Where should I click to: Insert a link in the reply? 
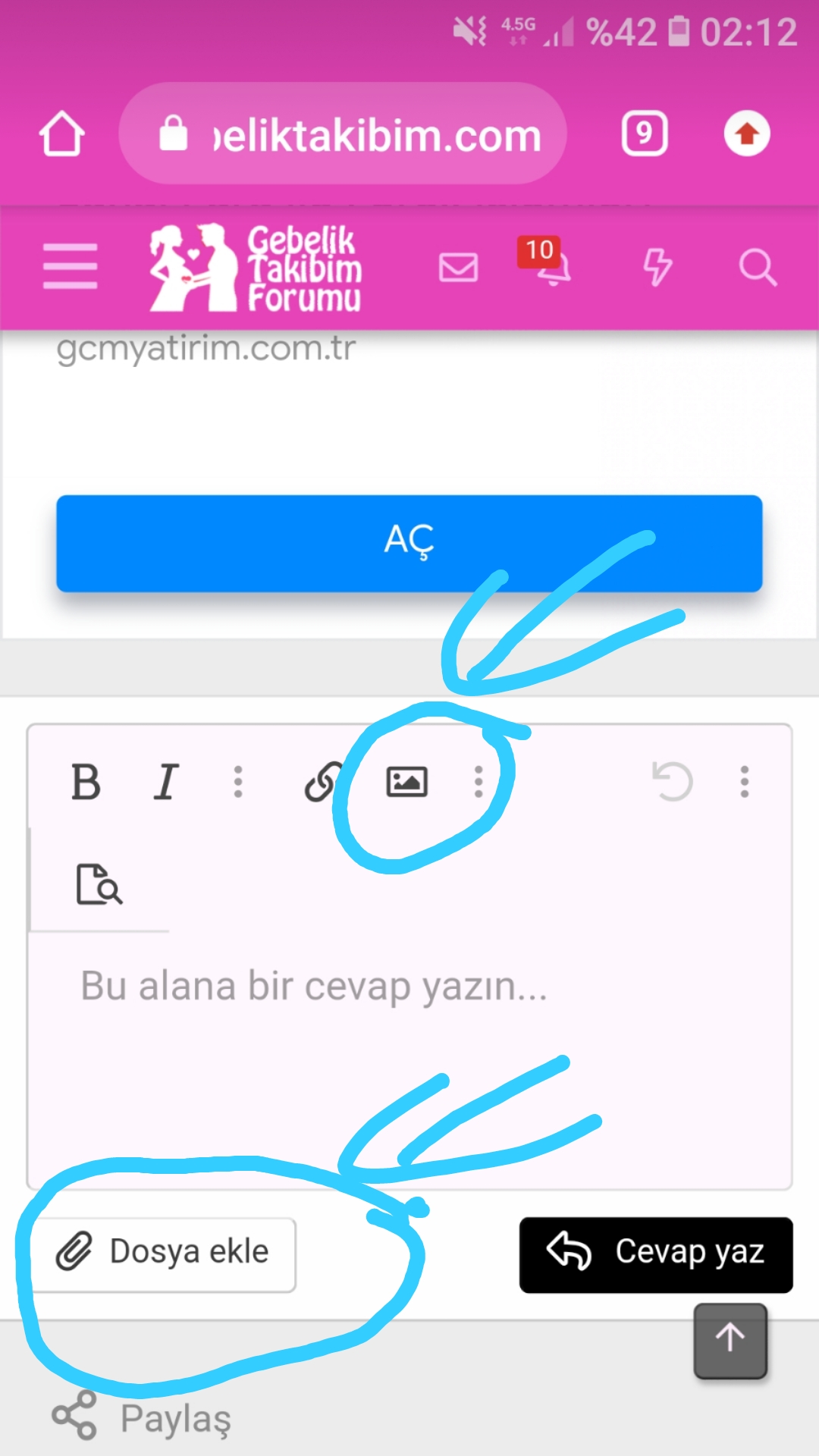pos(323,782)
